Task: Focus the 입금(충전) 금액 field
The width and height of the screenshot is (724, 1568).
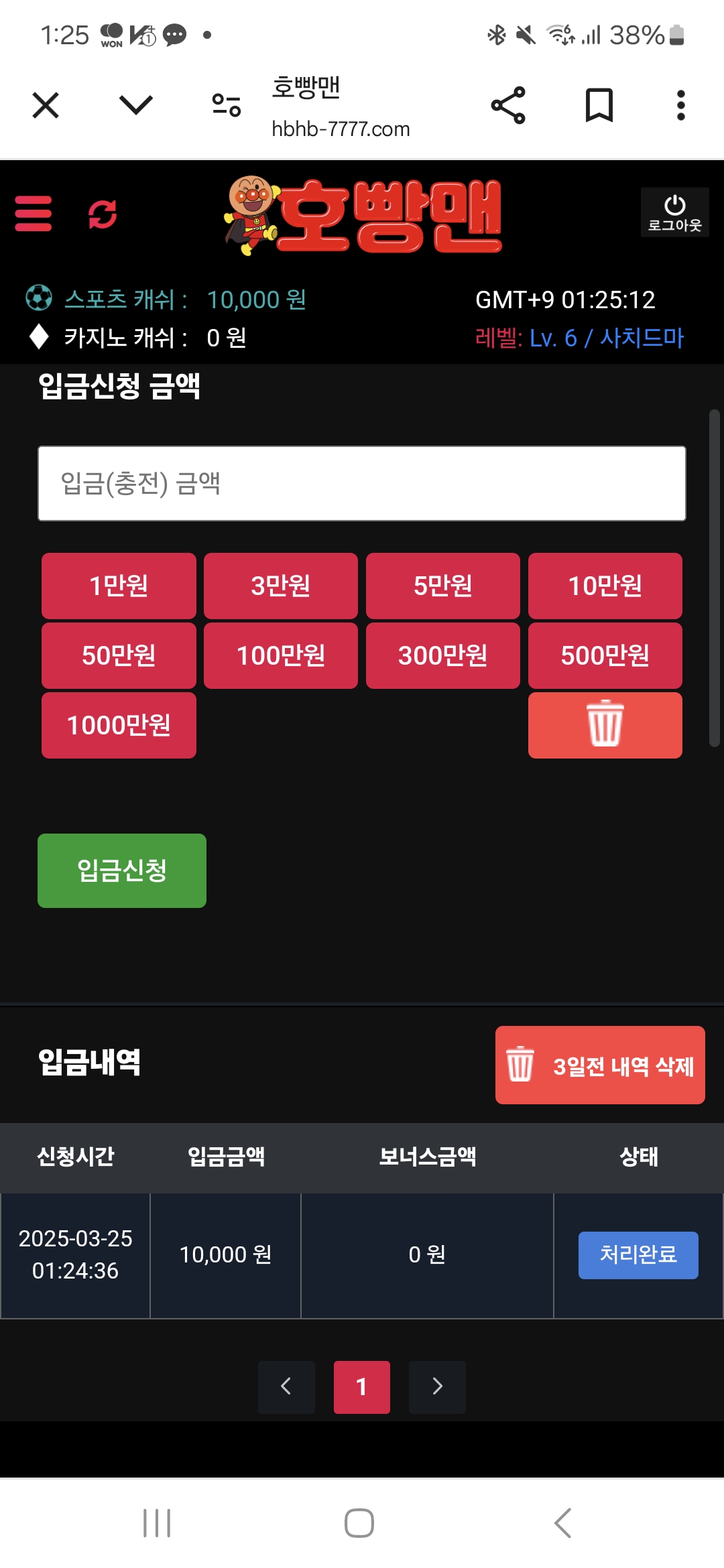Action: click(362, 483)
